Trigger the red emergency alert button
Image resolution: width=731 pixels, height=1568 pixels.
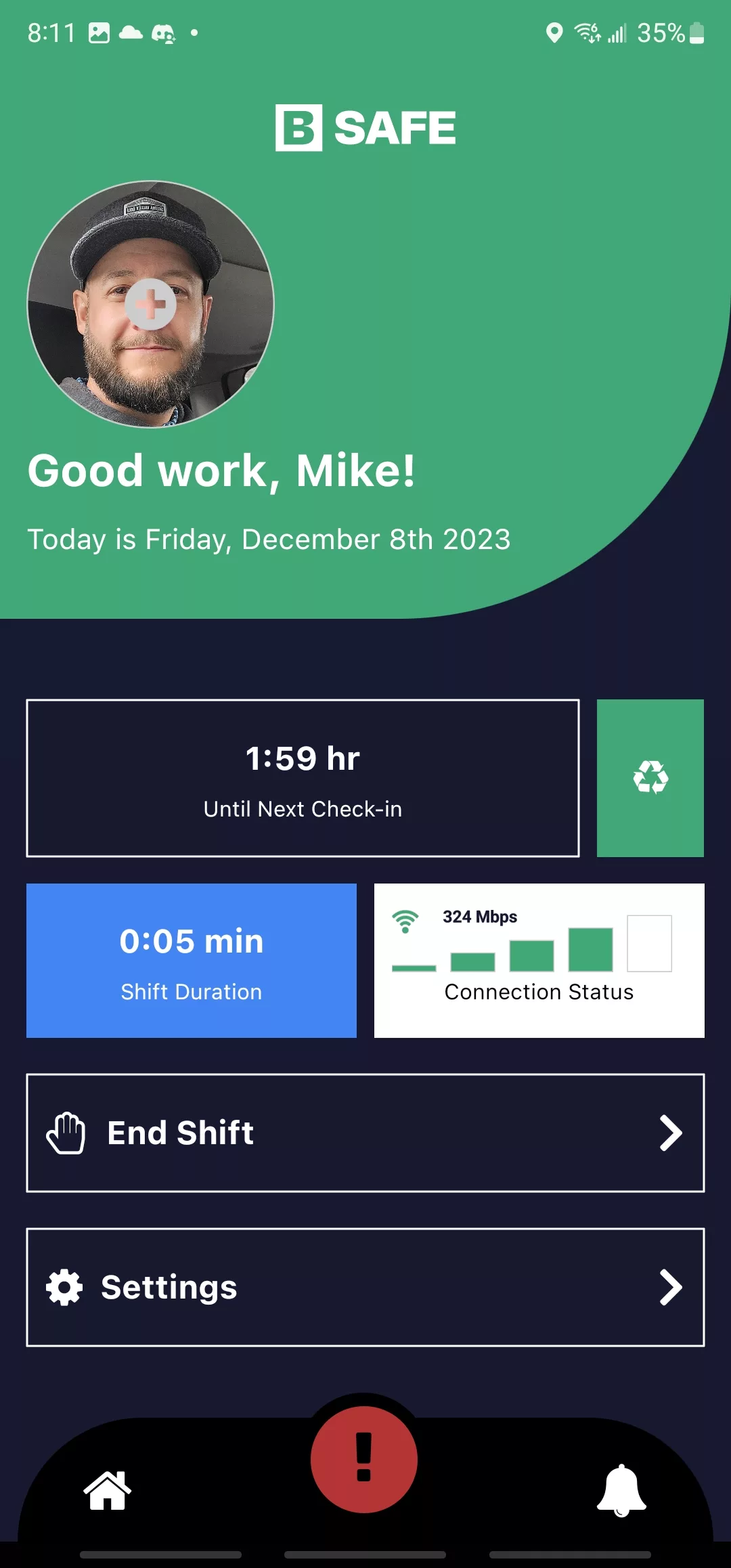(364, 1459)
